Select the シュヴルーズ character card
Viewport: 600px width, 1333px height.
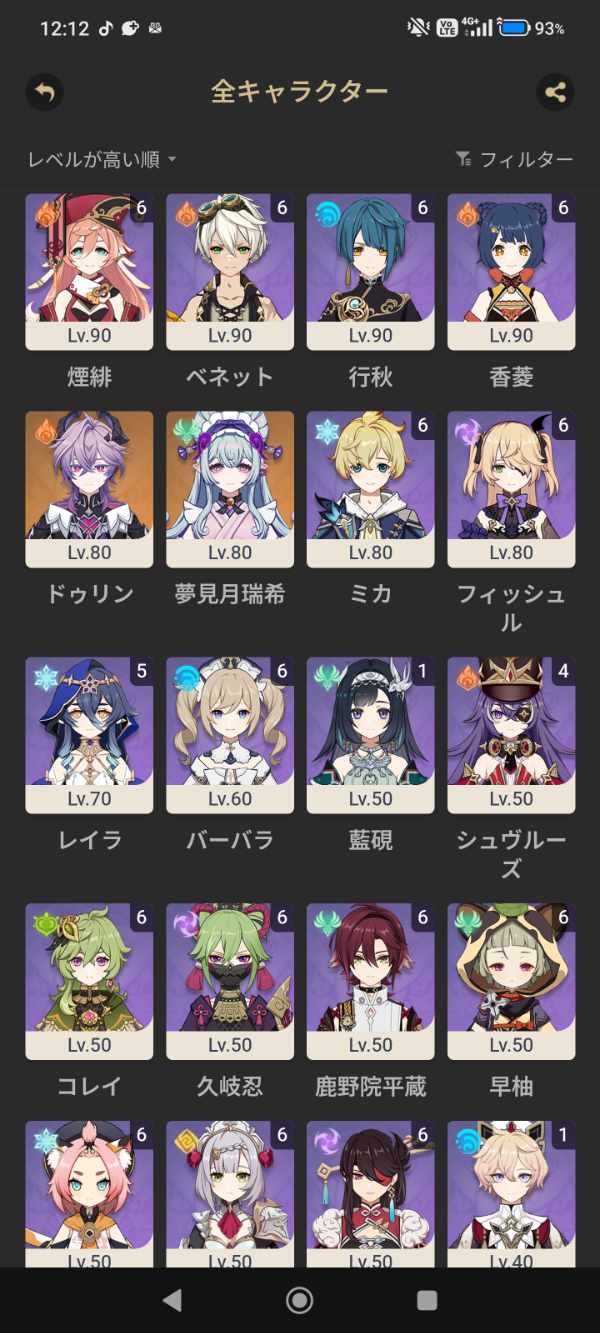pos(511,735)
